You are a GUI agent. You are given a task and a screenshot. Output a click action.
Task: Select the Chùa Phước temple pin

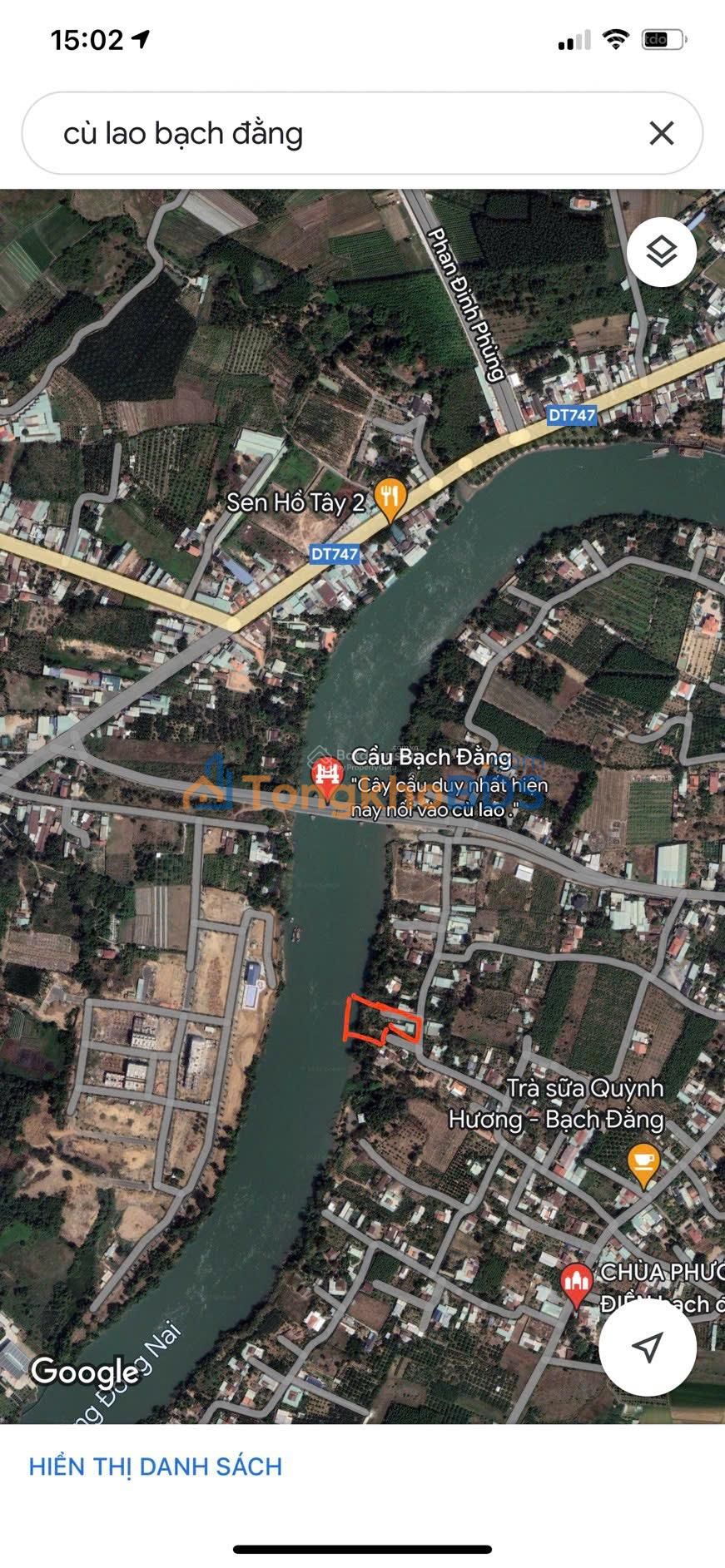pyautogui.click(x=575, y=1282)
